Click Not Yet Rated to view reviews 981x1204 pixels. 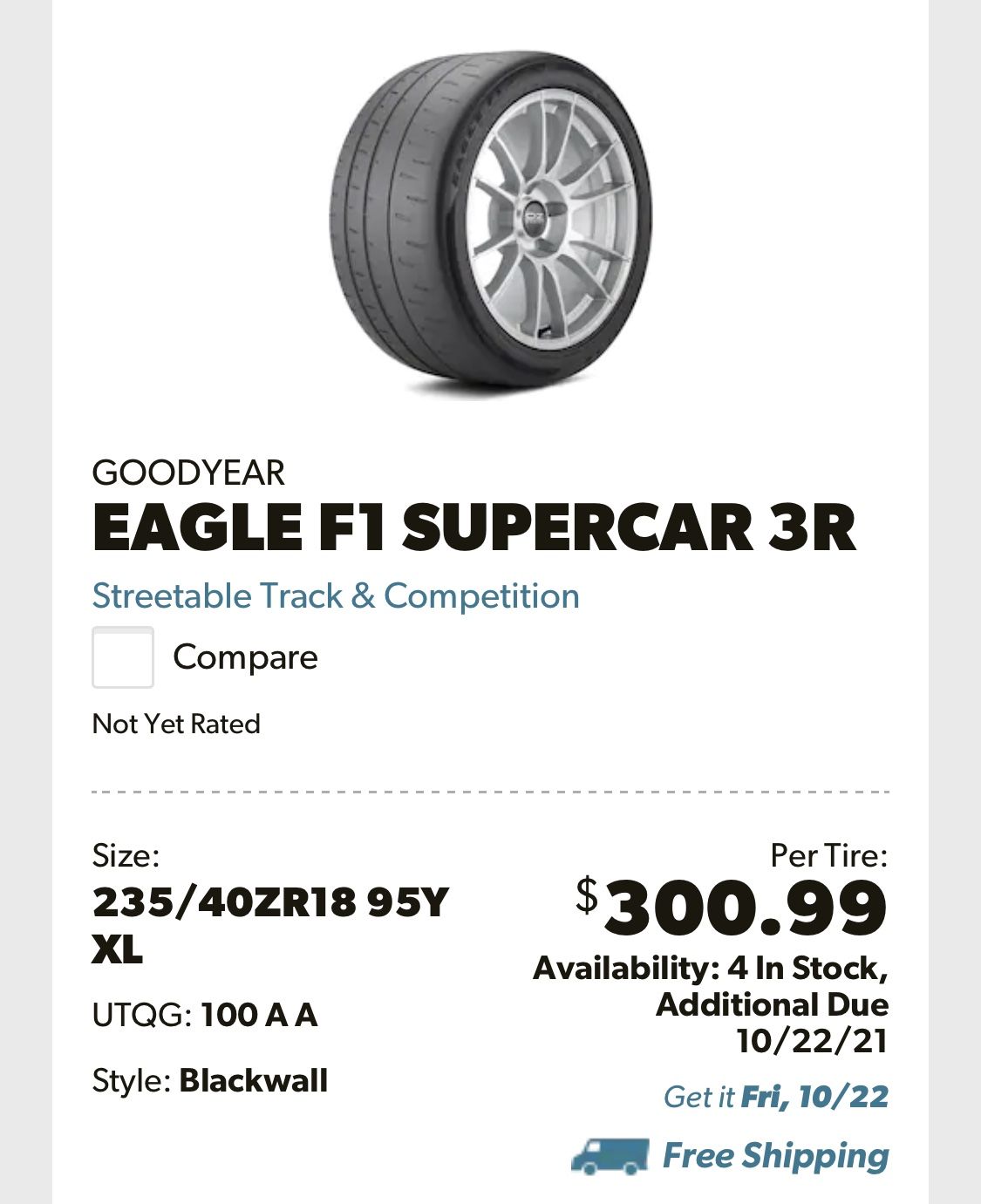[x=176, y=722]
